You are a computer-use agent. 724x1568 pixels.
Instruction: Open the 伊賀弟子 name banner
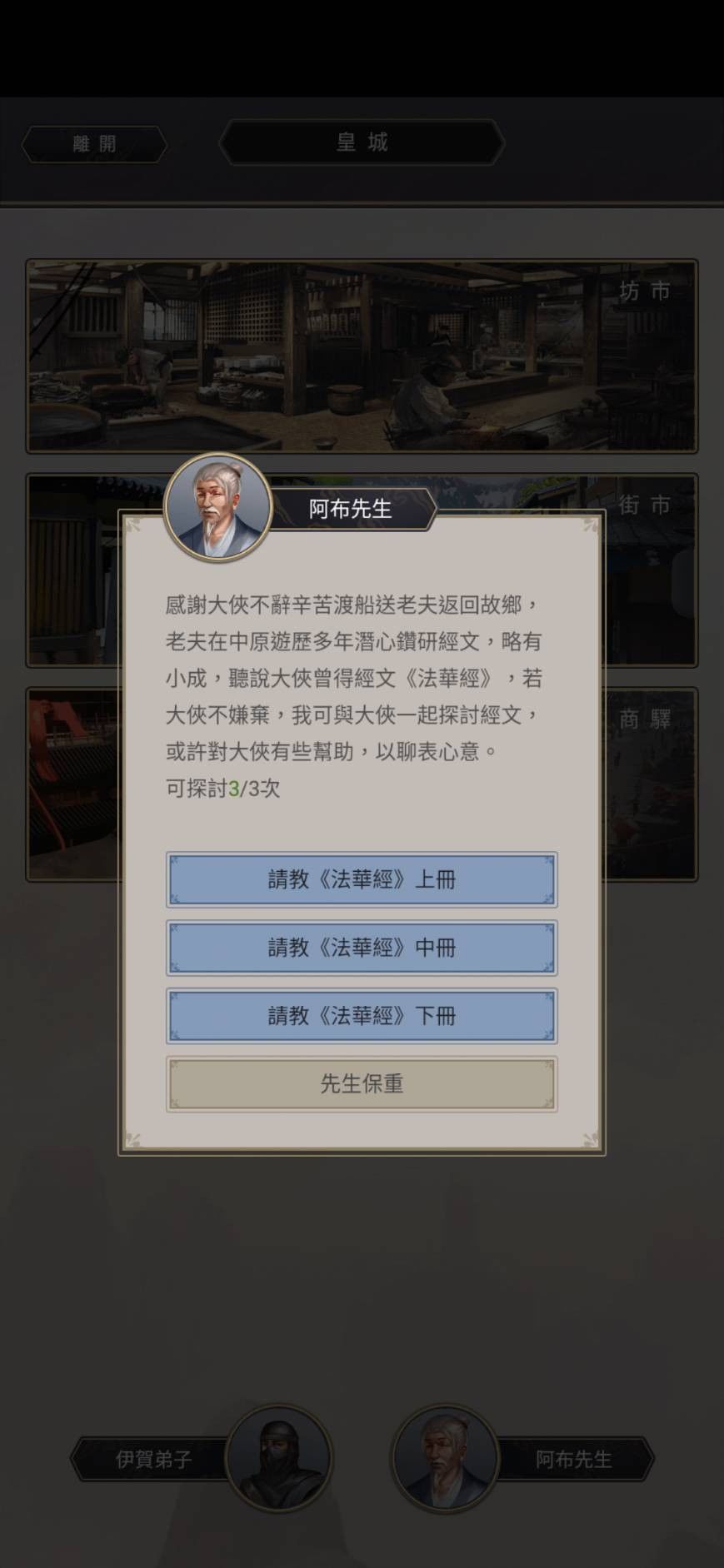[x=154, y=1458]
